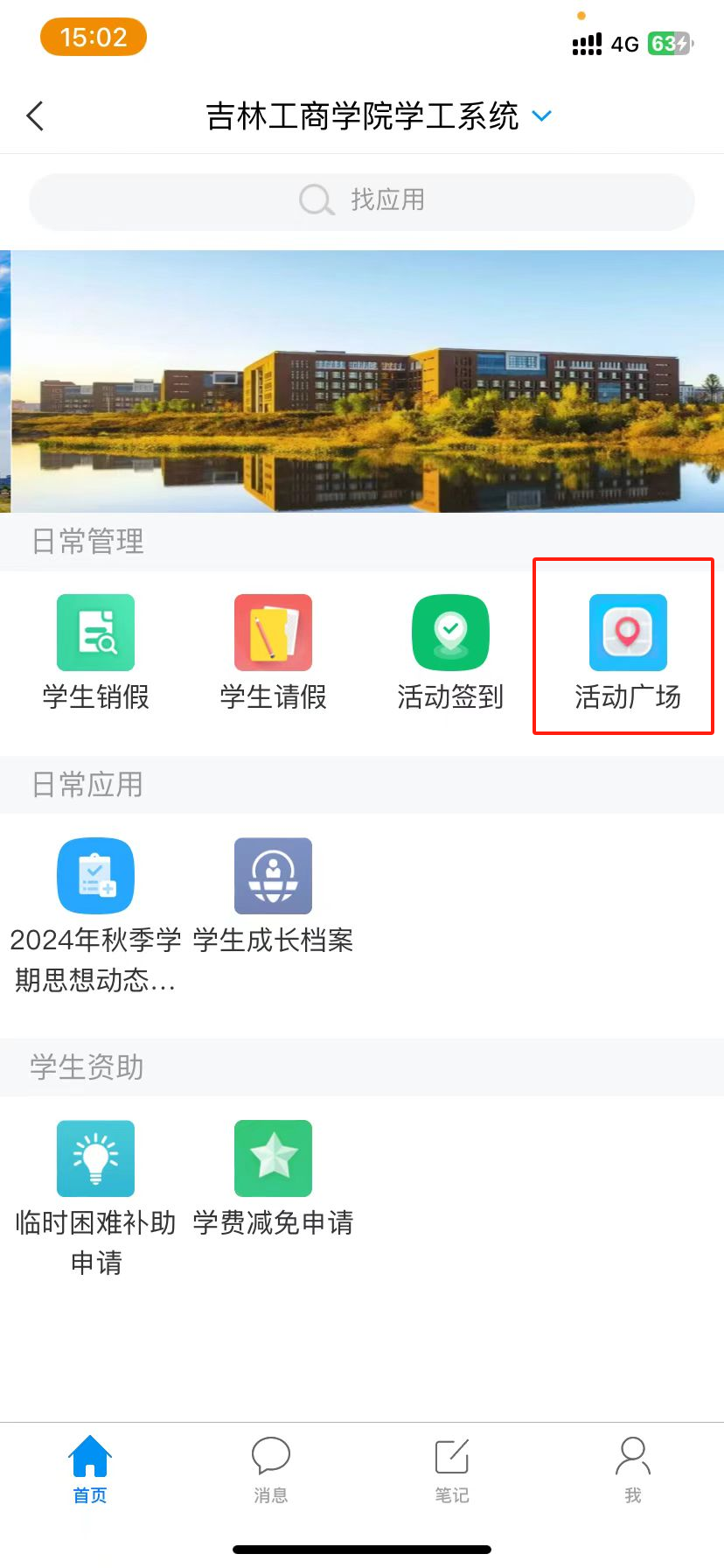724x1568 pixels.
Task: Open 2024年秋季学期思想动态 survey
Action: click(x=96, y=914)
